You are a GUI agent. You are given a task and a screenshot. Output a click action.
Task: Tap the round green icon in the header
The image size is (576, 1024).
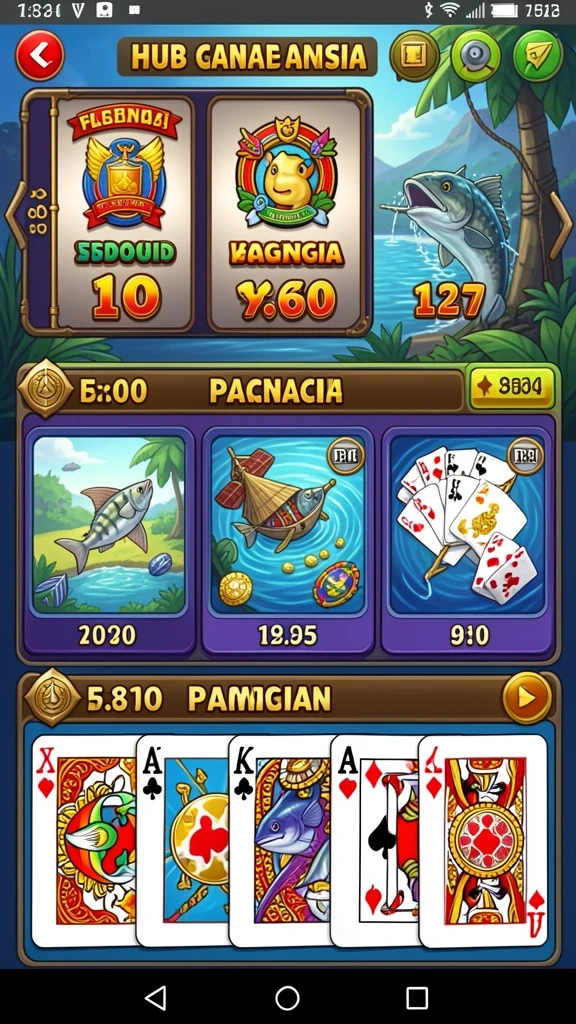click(538, 56)
